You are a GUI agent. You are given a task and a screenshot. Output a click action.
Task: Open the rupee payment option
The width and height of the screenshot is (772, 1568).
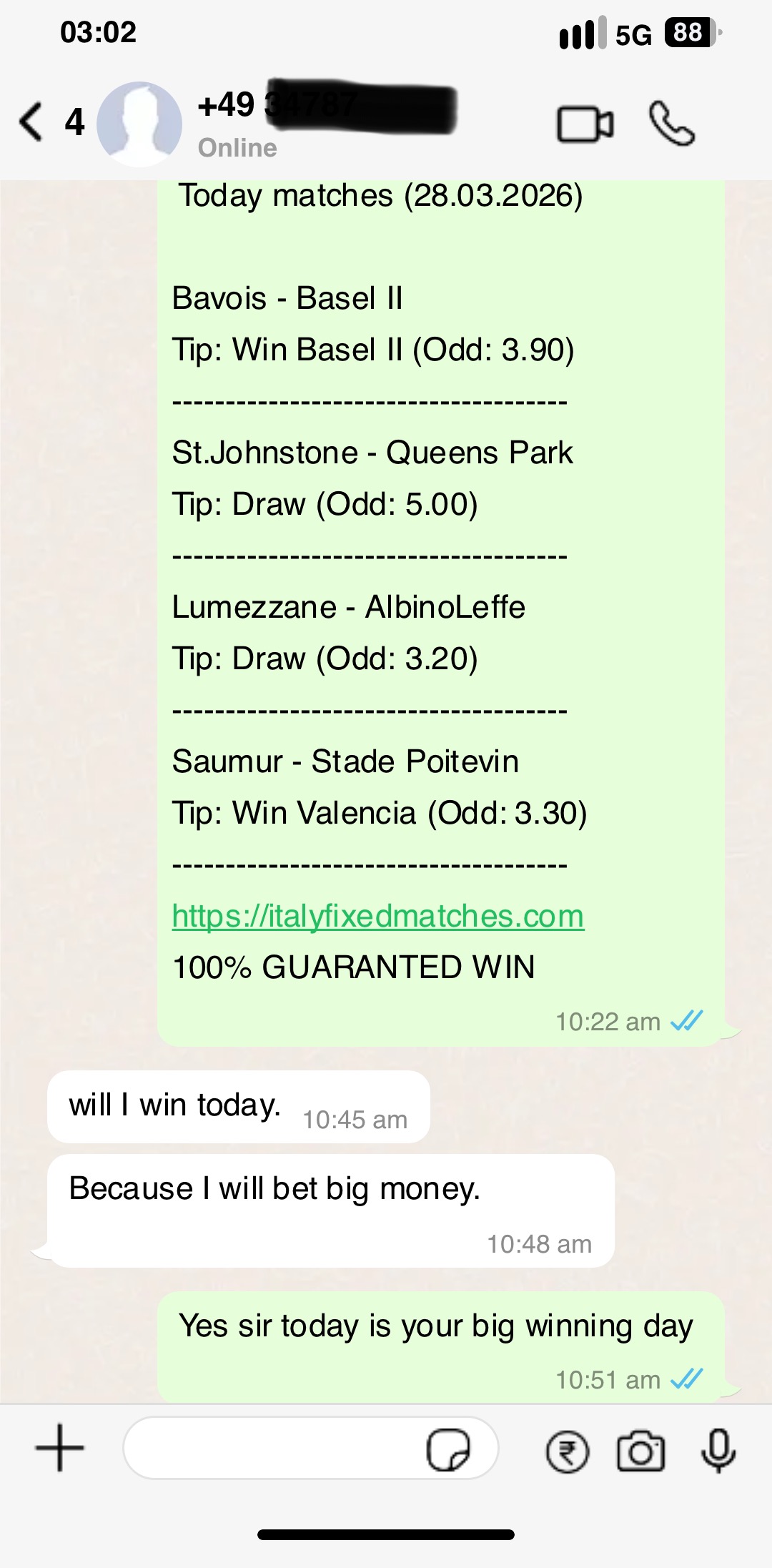pos(568,1451)
